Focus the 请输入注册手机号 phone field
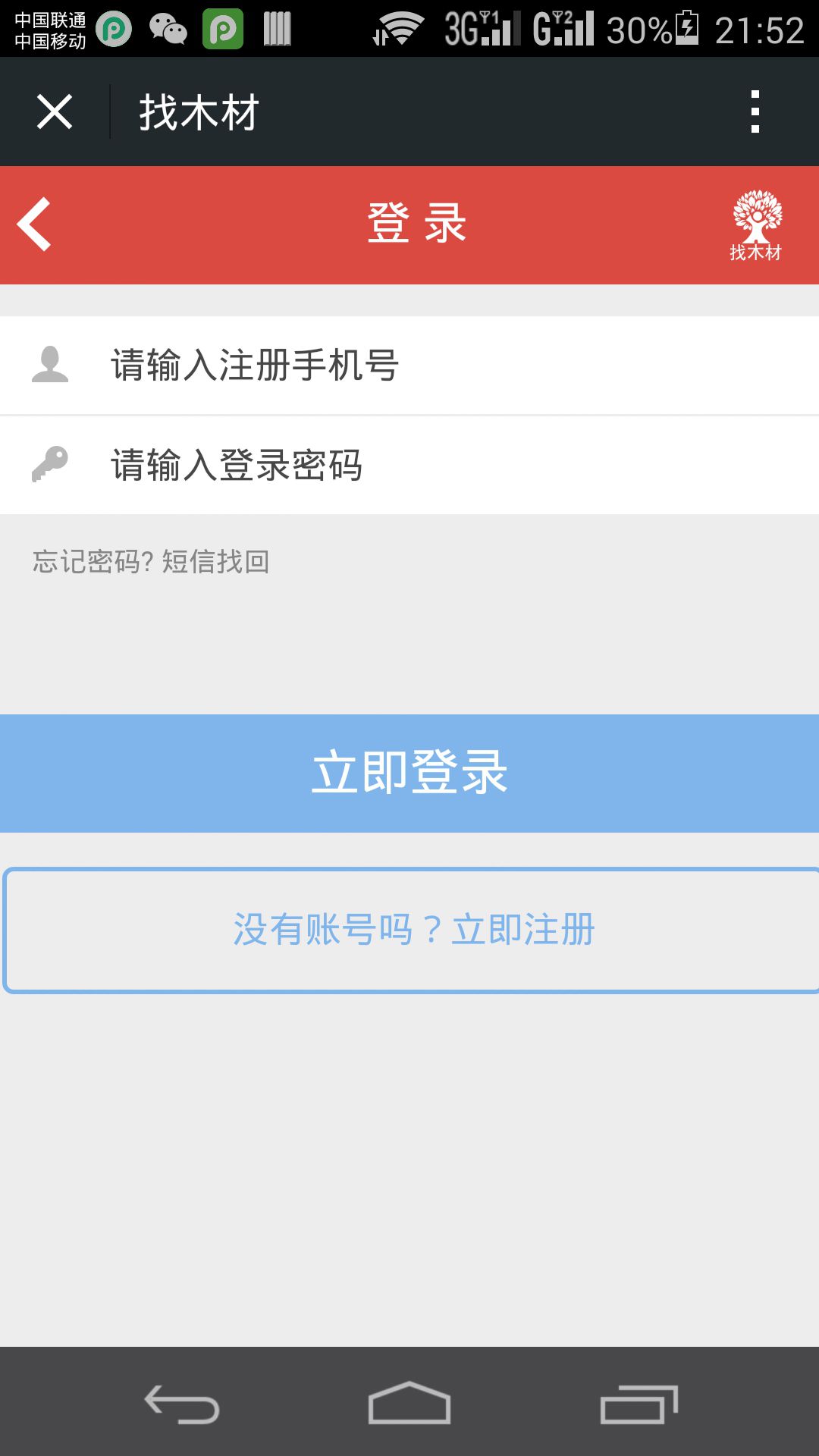819x1456 pixels. (409, 366)
